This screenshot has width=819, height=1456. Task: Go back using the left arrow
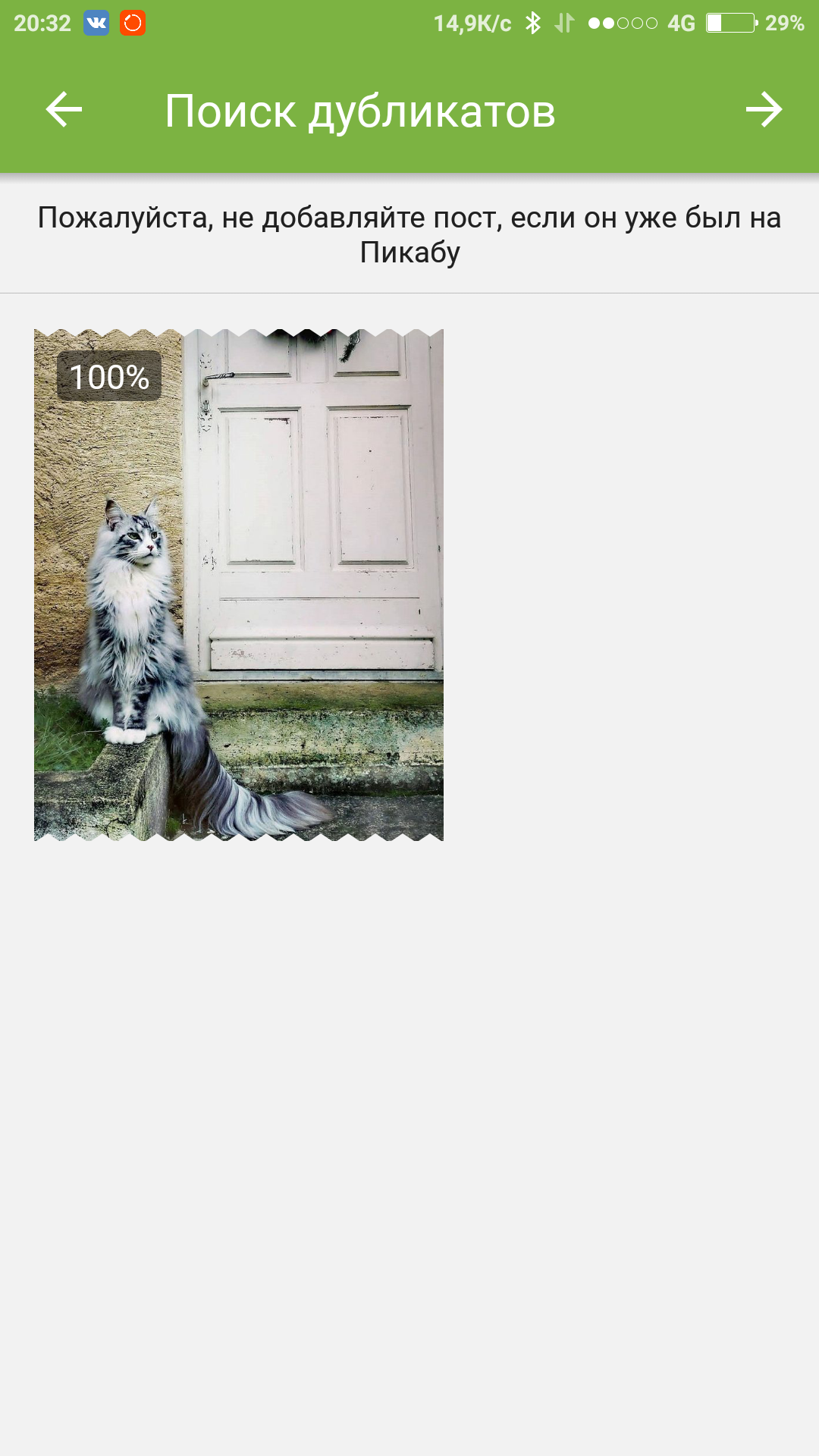pos(64,110)
